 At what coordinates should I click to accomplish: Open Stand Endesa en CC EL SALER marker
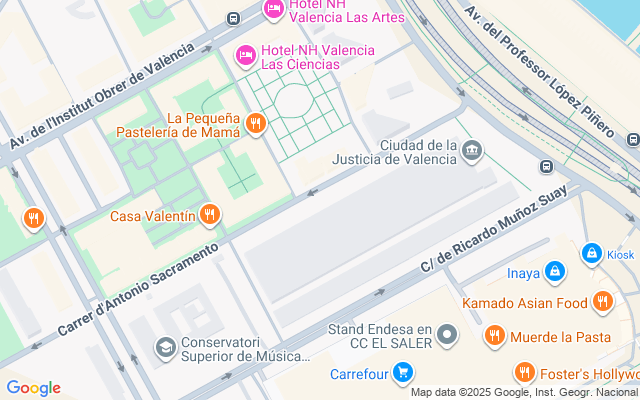point(447,335)
